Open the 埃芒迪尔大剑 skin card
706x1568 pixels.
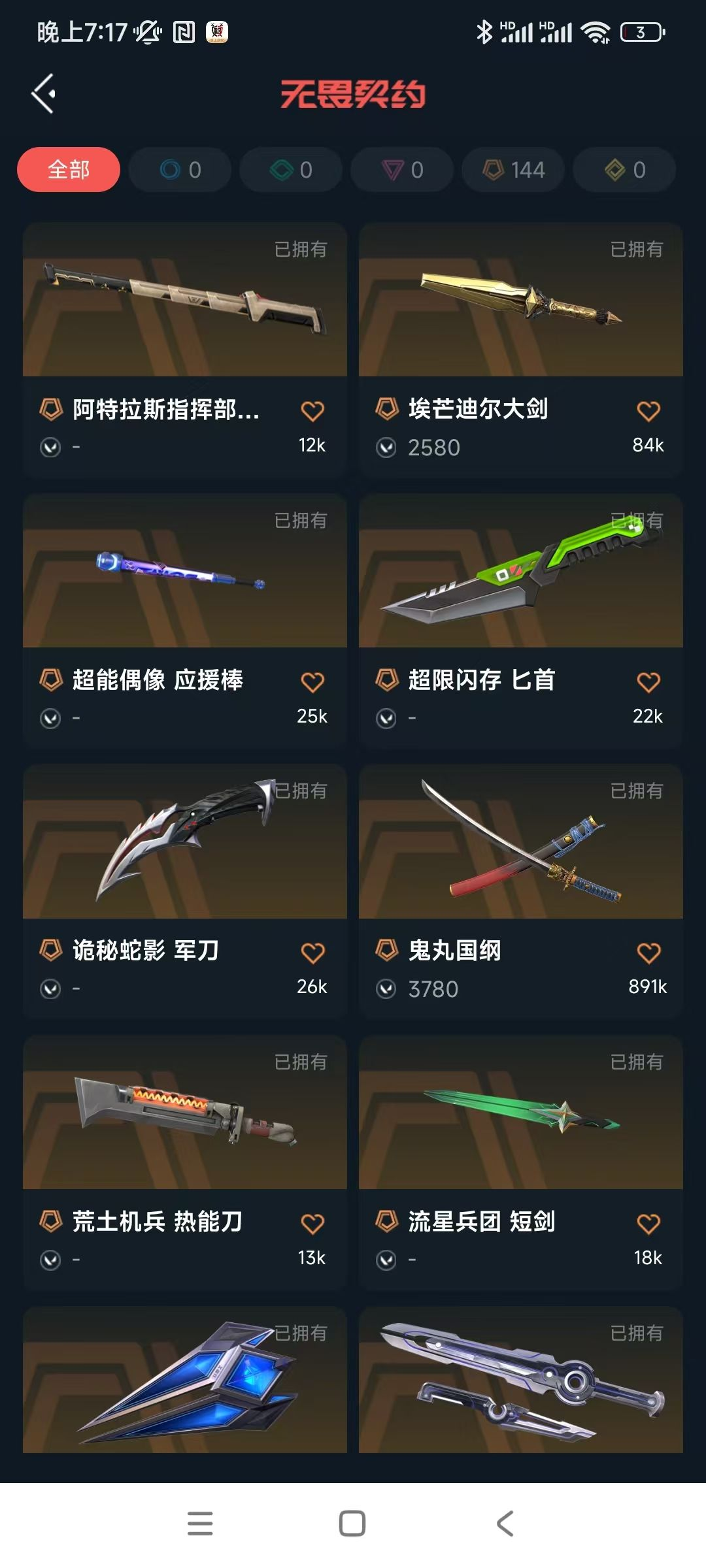520,307
